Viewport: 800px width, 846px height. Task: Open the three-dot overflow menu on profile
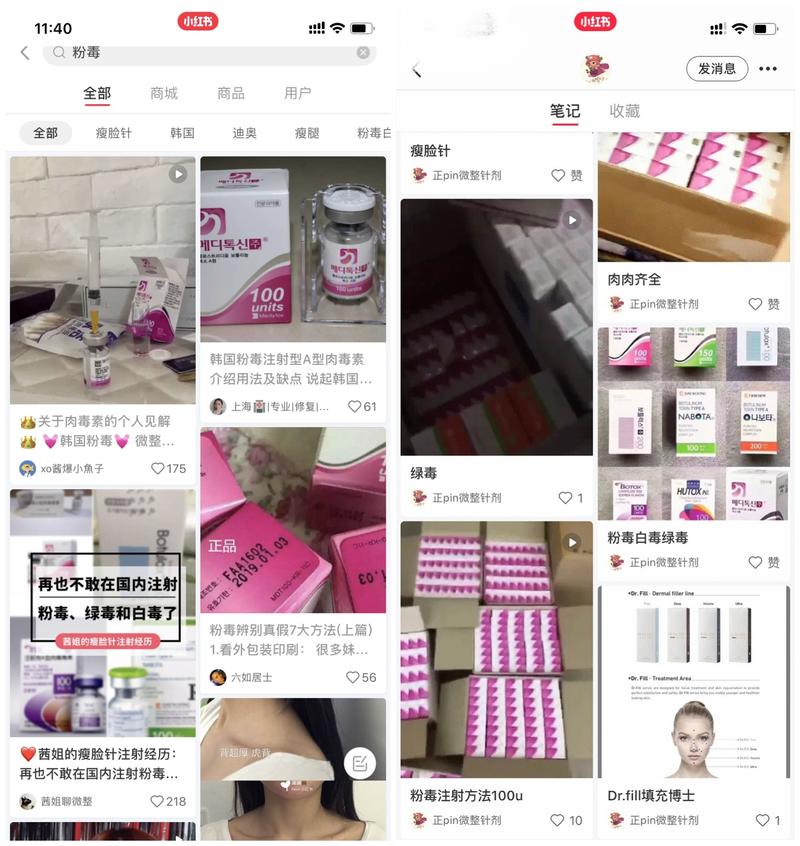[767, 68]
